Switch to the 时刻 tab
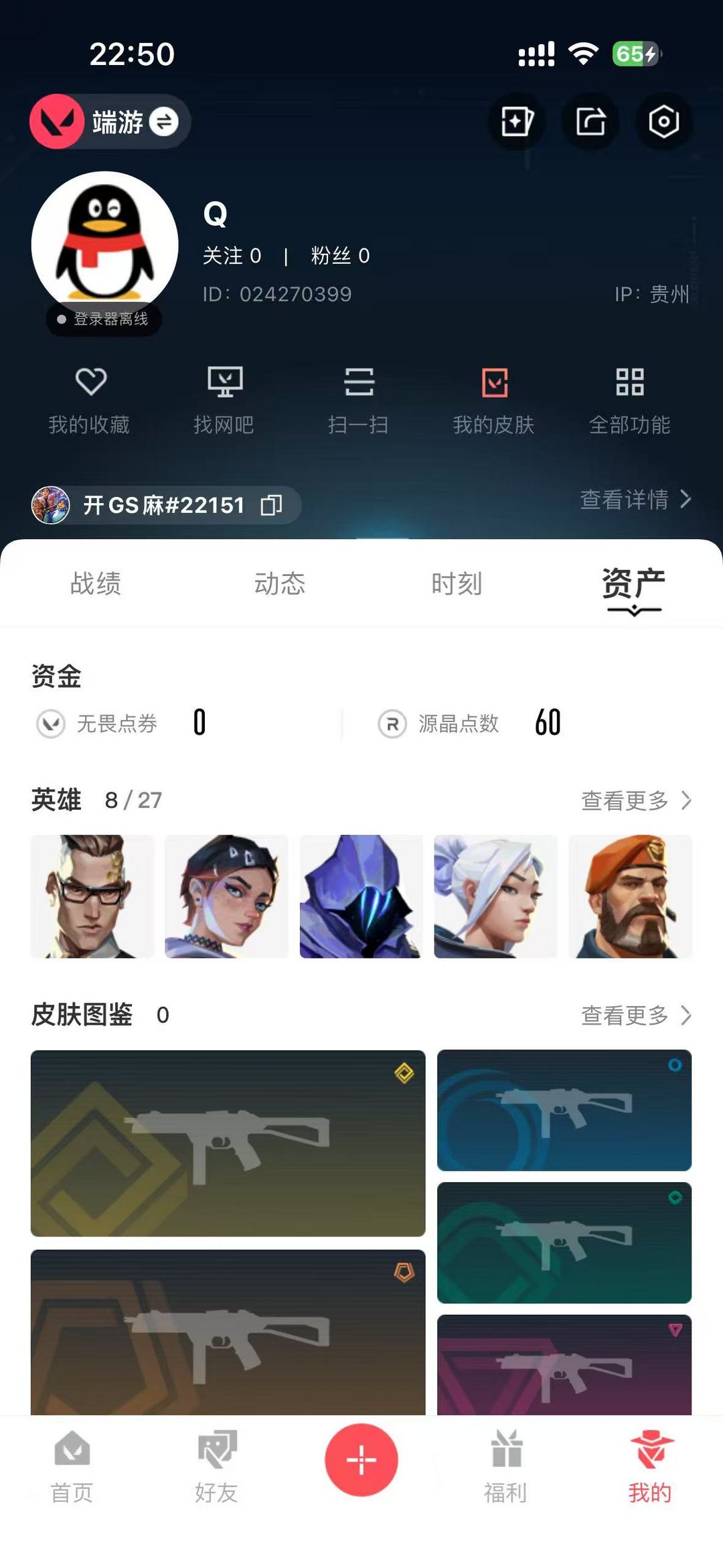Screen dimensions: 723x1568 (457, 583)
